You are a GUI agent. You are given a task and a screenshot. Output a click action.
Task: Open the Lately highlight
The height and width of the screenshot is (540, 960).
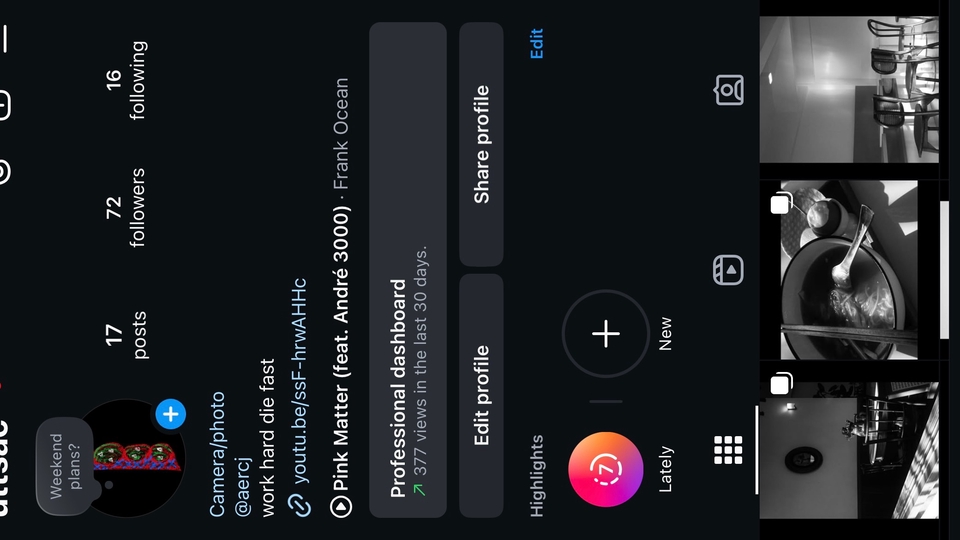tap(606, 470)
